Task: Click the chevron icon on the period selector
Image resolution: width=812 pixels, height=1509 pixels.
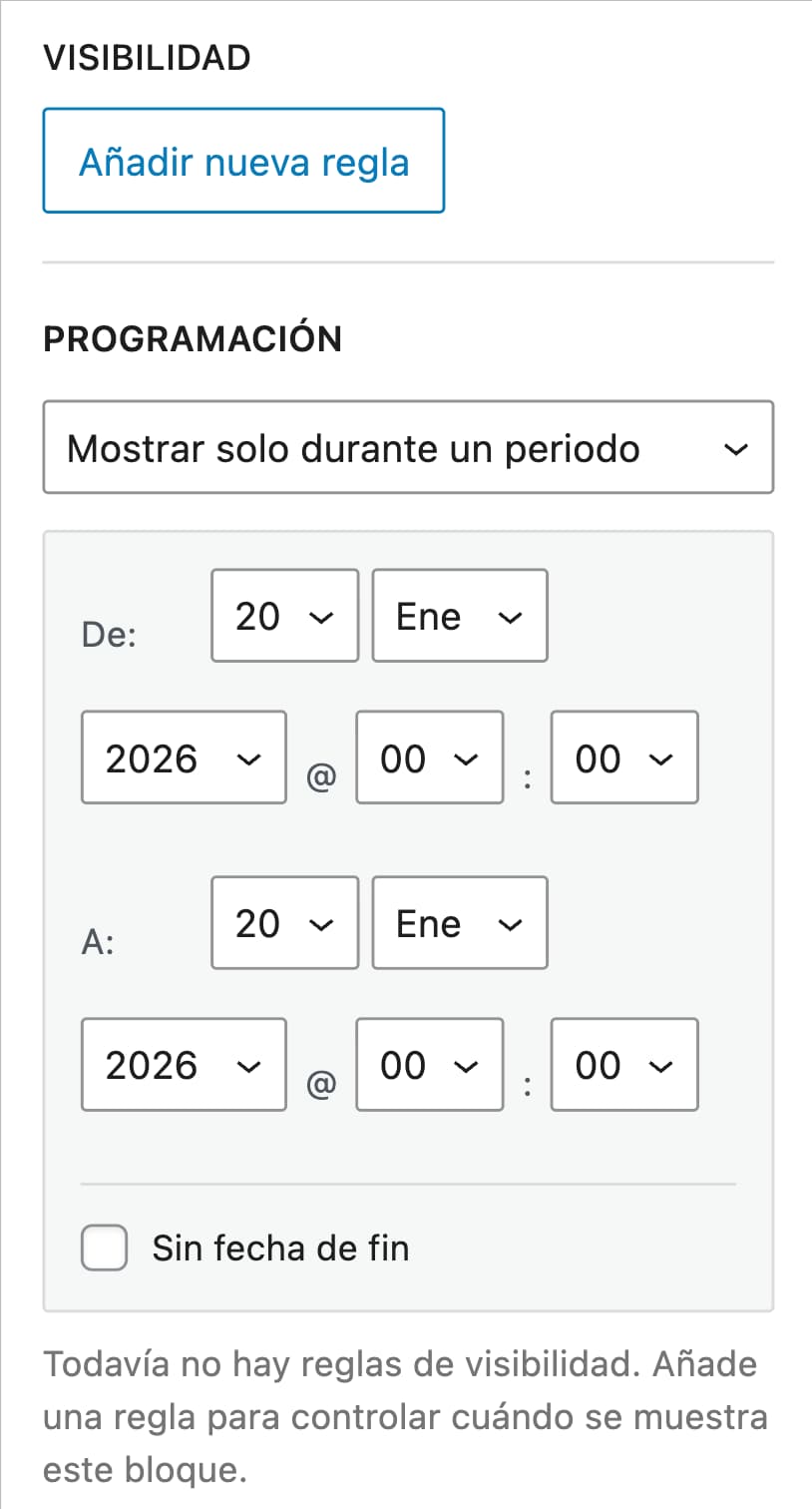Action: tap(736, 449)
